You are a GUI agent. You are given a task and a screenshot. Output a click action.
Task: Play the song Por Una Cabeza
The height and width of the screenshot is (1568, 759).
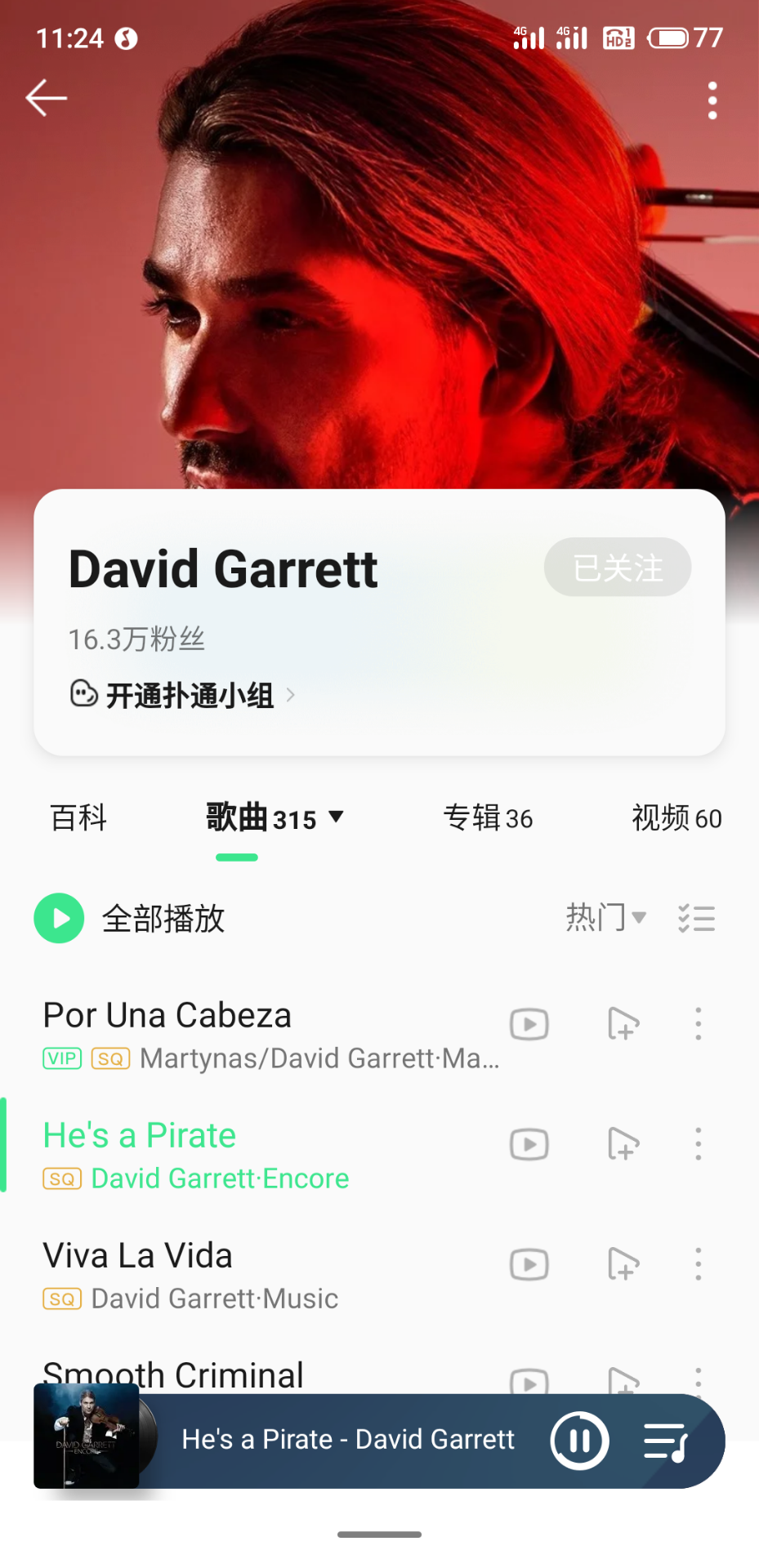tap(245, 1033)
